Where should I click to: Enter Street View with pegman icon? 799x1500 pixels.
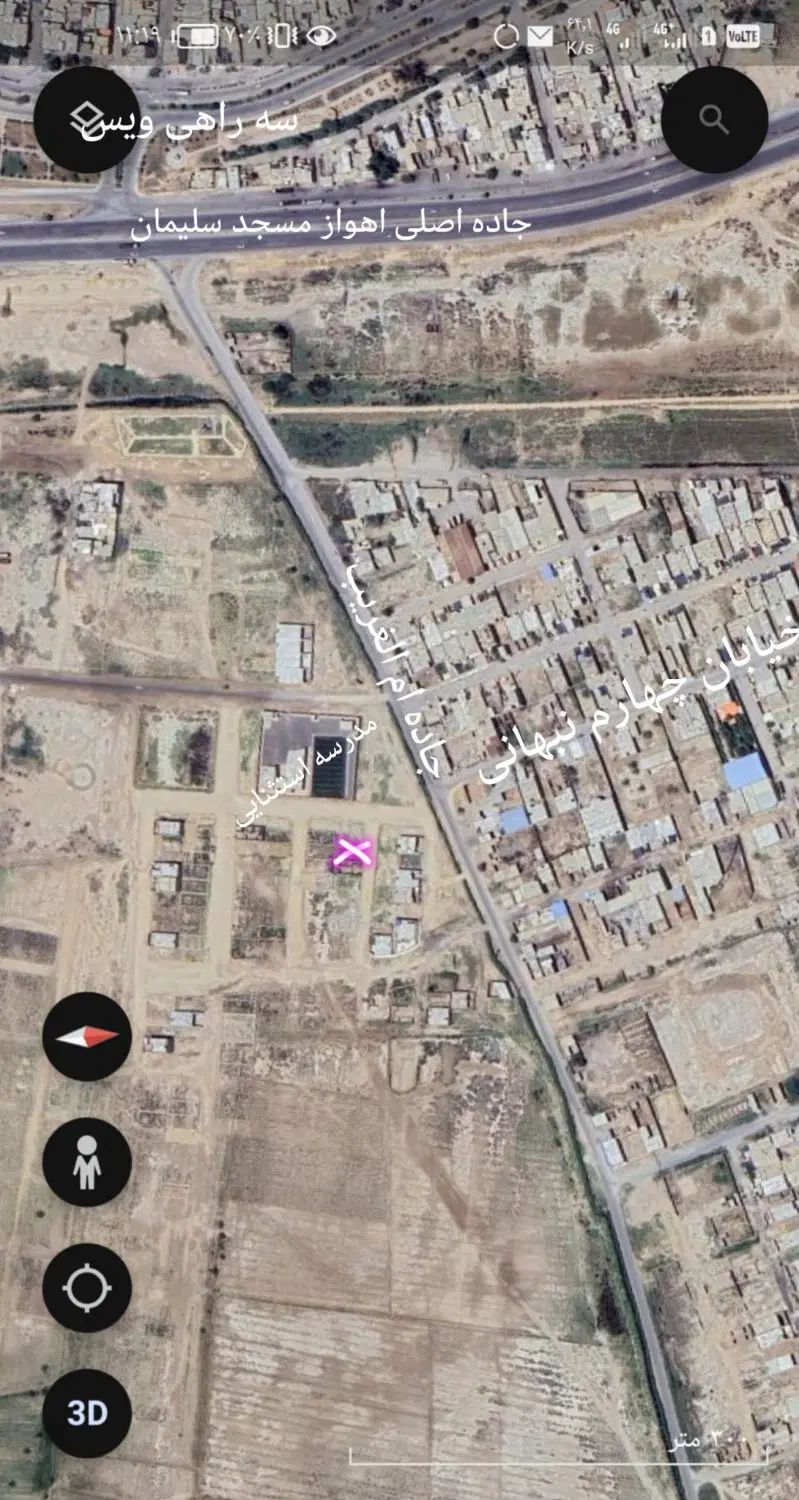pos(87,1162)
